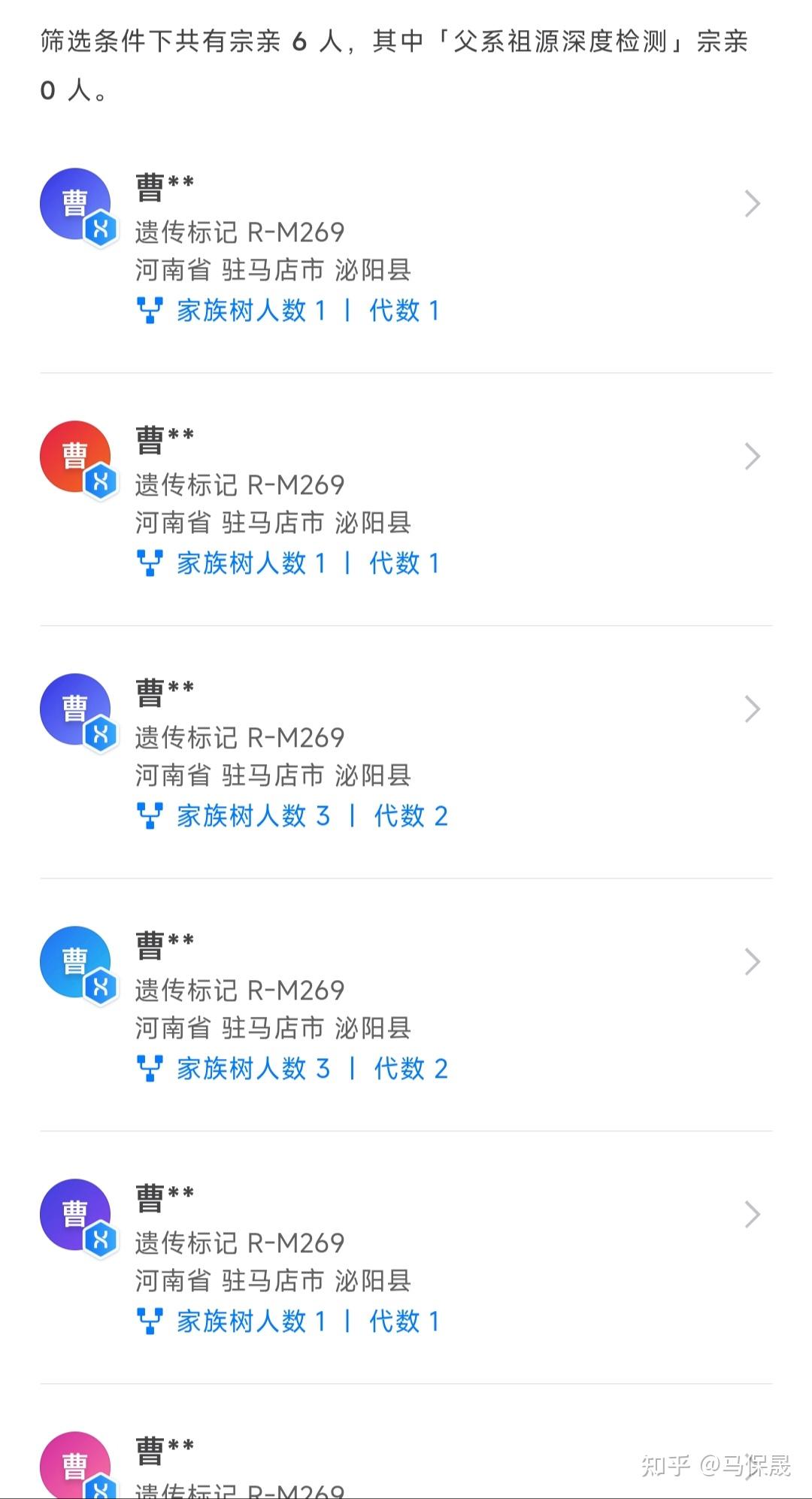
Task: Click the DNA helix badge on the first avatar
Action: point(102,231)
